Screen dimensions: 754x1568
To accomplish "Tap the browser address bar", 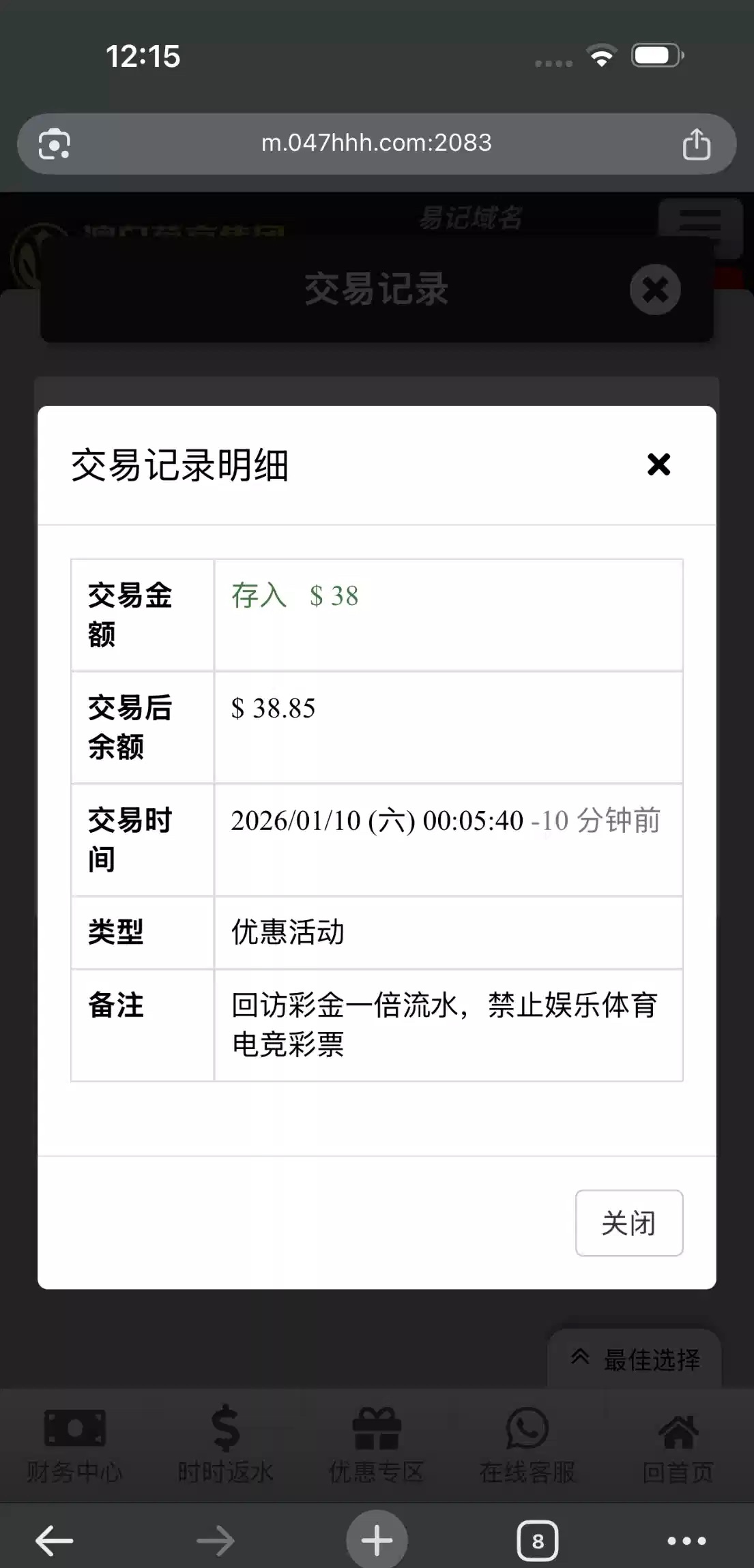I will (376, 143).
